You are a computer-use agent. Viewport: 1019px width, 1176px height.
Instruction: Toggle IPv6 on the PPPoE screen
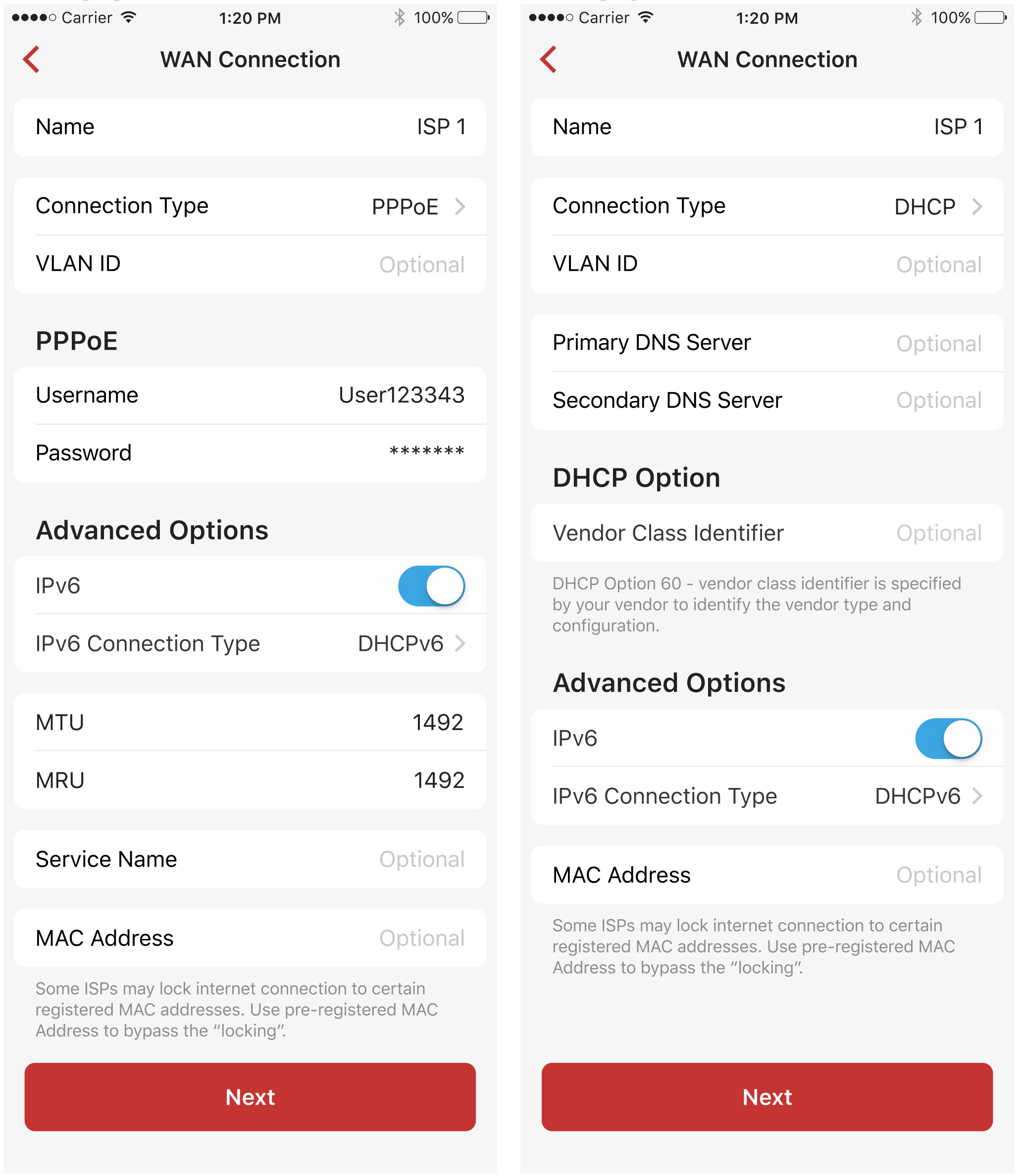coord(431,586)
